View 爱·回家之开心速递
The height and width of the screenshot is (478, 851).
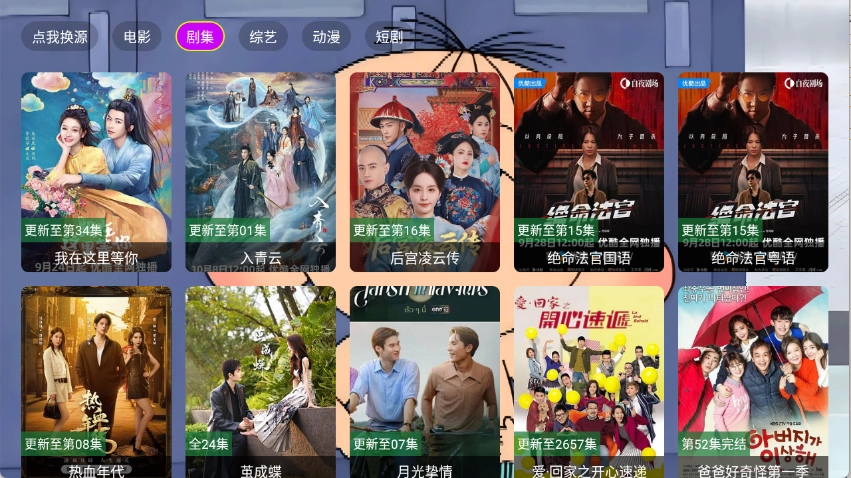click(x=589, y=380)
